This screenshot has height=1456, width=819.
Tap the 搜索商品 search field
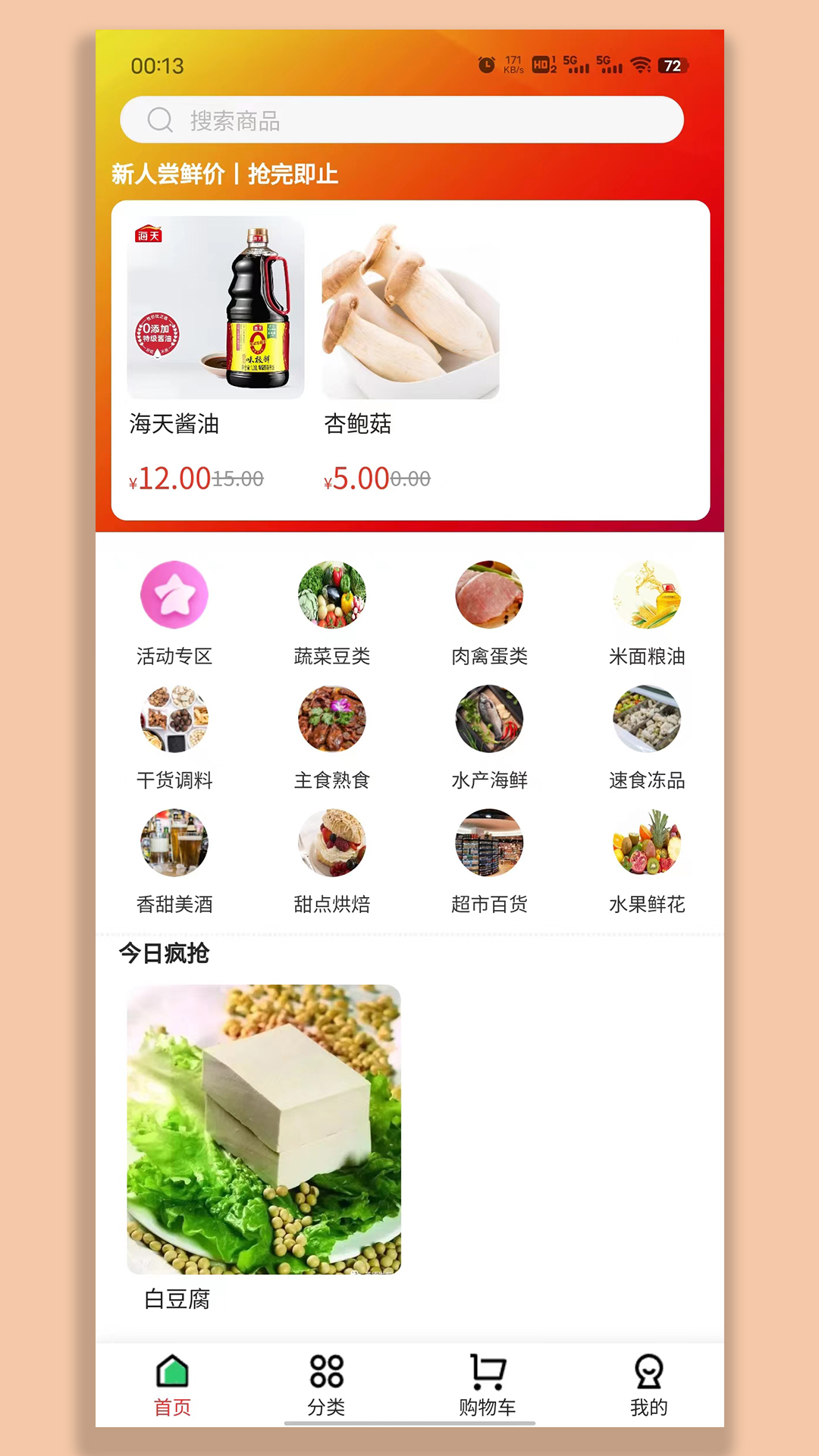[x=401, y=119]
